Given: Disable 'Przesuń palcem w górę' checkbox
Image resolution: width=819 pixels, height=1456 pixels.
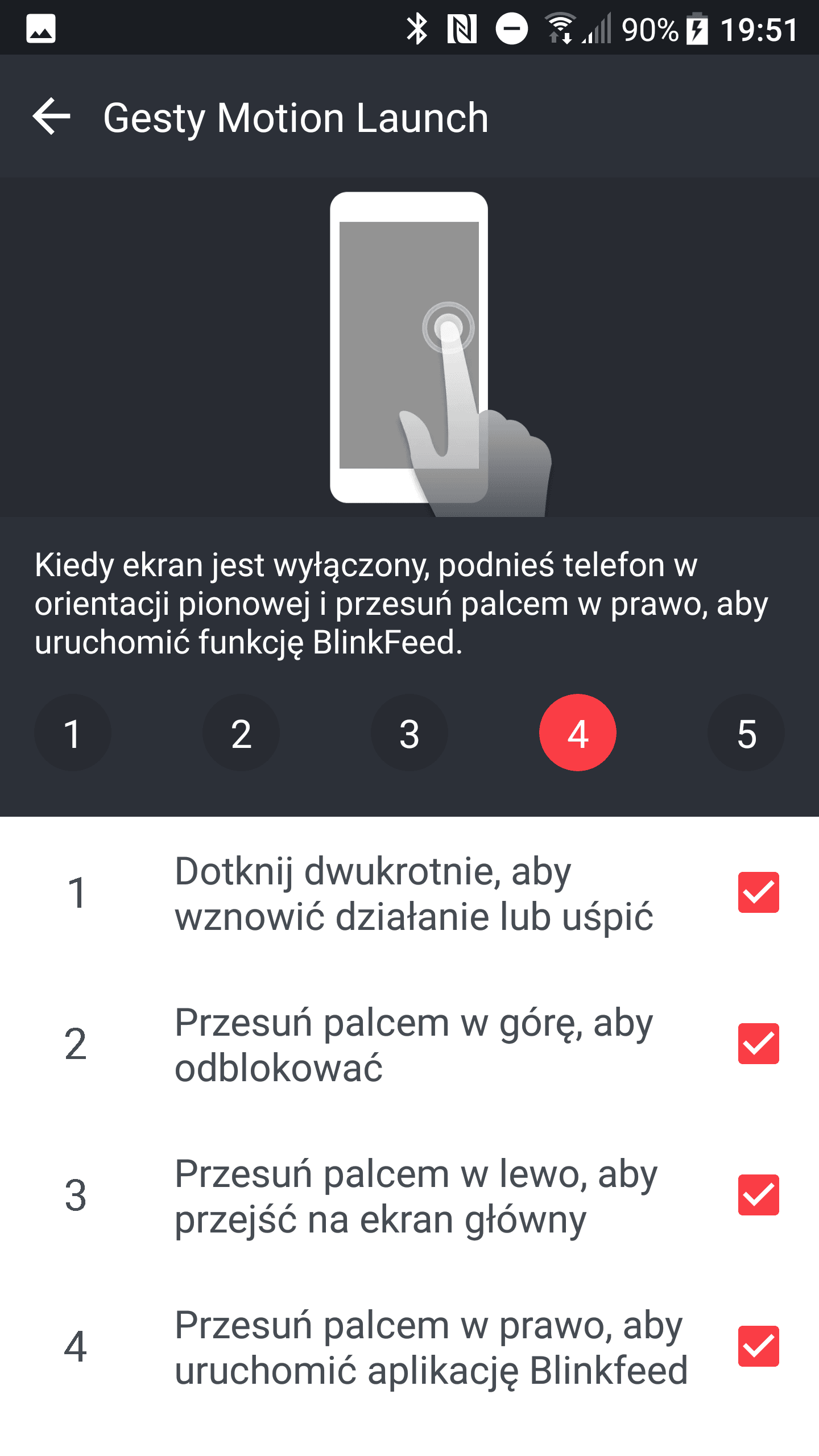Looking at the screenshot, I should [x=759, y=1044].
